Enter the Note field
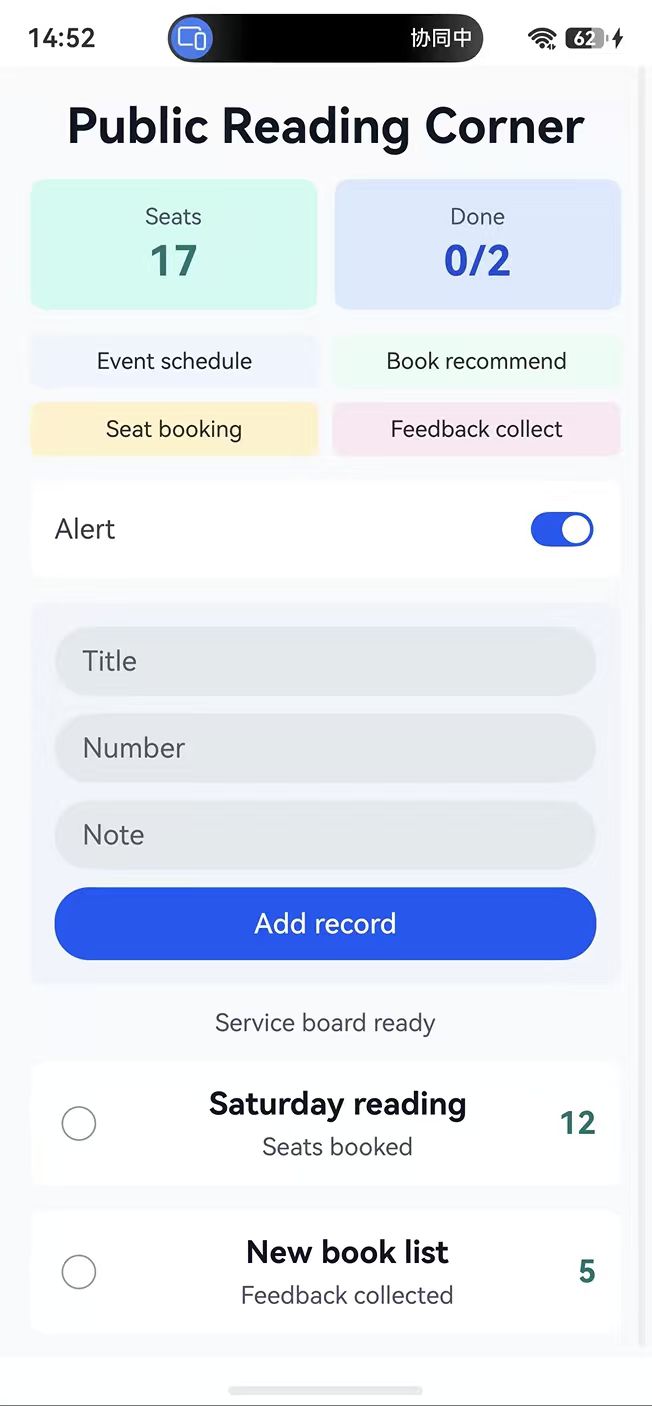 325,835
